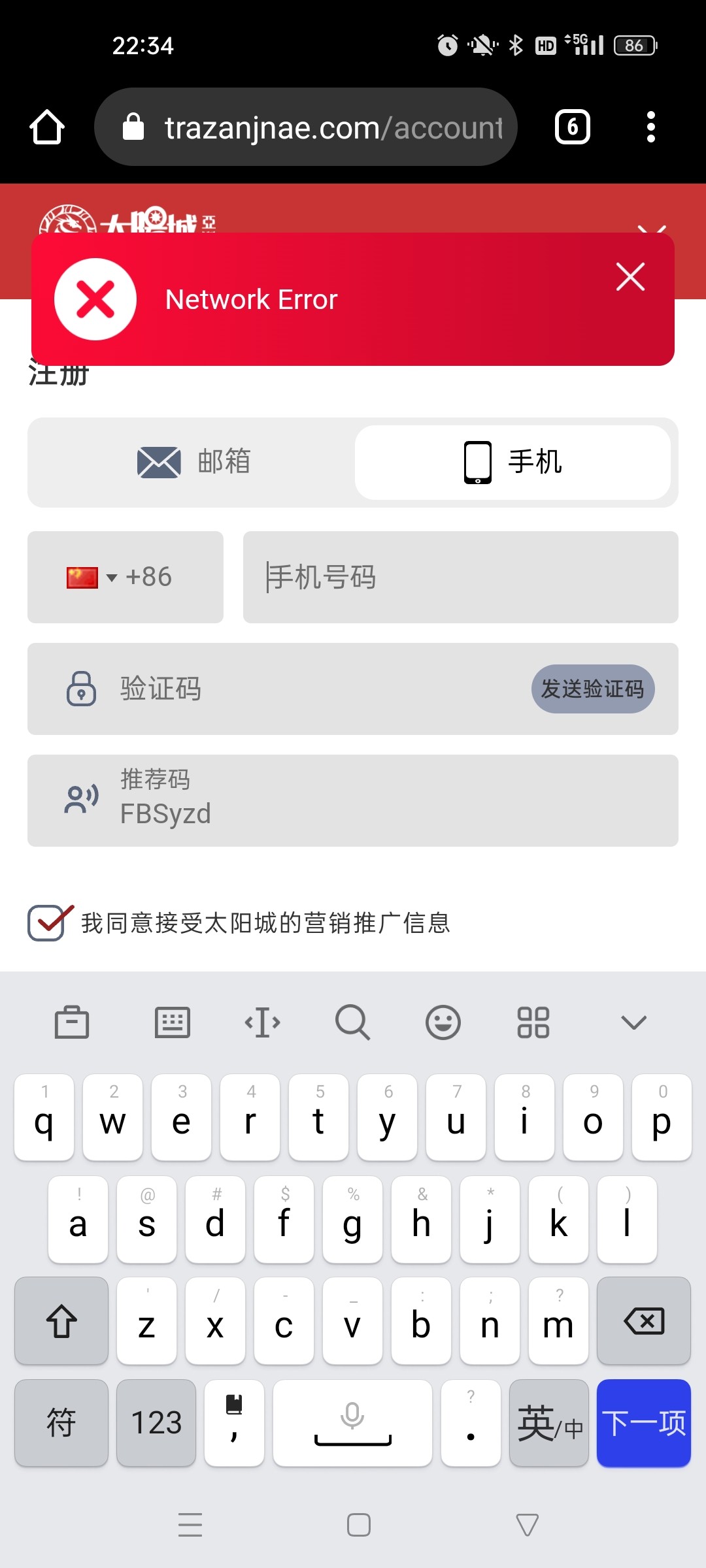Select the 手机 registration tab
The height and width of the screenshot is (1568, 706).
pyautogui.click(x=513, y=463)
